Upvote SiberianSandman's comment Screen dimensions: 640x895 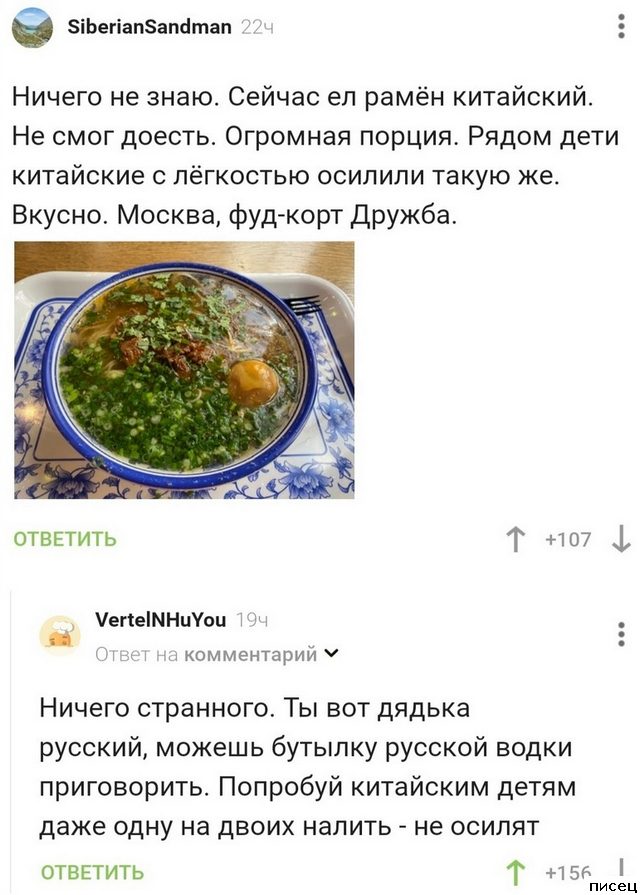[515, 540]
